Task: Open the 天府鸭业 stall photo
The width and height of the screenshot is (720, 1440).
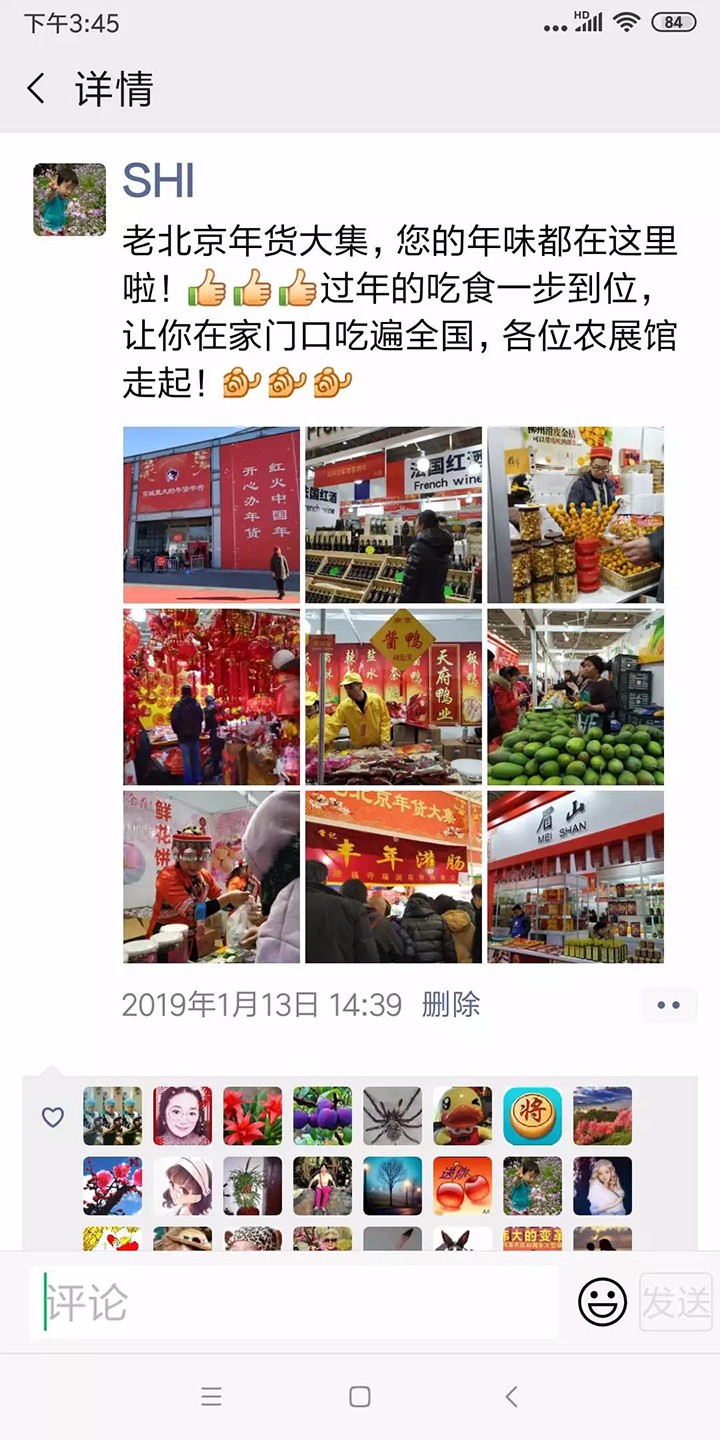Action: [x=393, y=697]
